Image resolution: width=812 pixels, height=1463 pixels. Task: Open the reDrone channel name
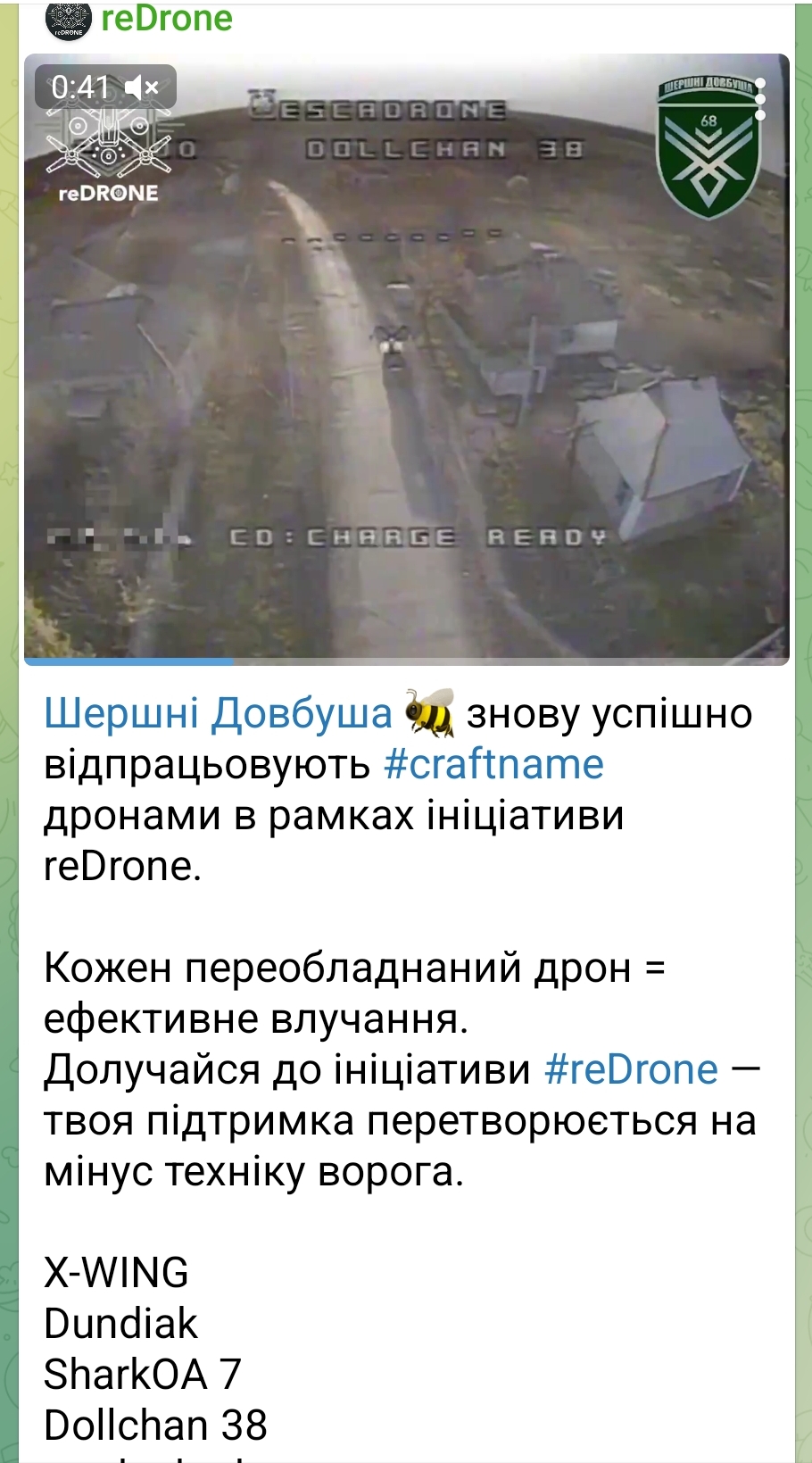167,19
